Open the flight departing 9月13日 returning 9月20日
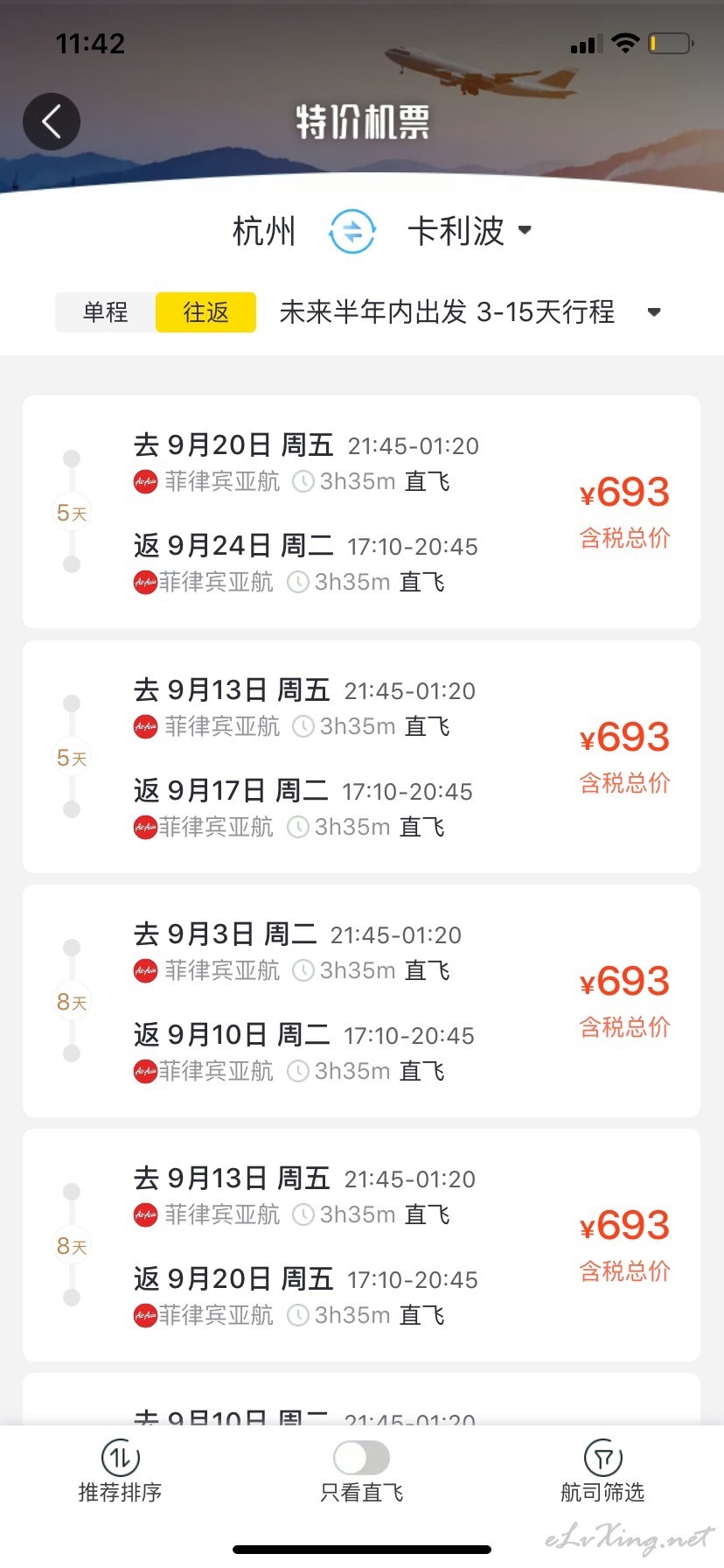The image size is (724, 1568). [x=361, y=1245]
